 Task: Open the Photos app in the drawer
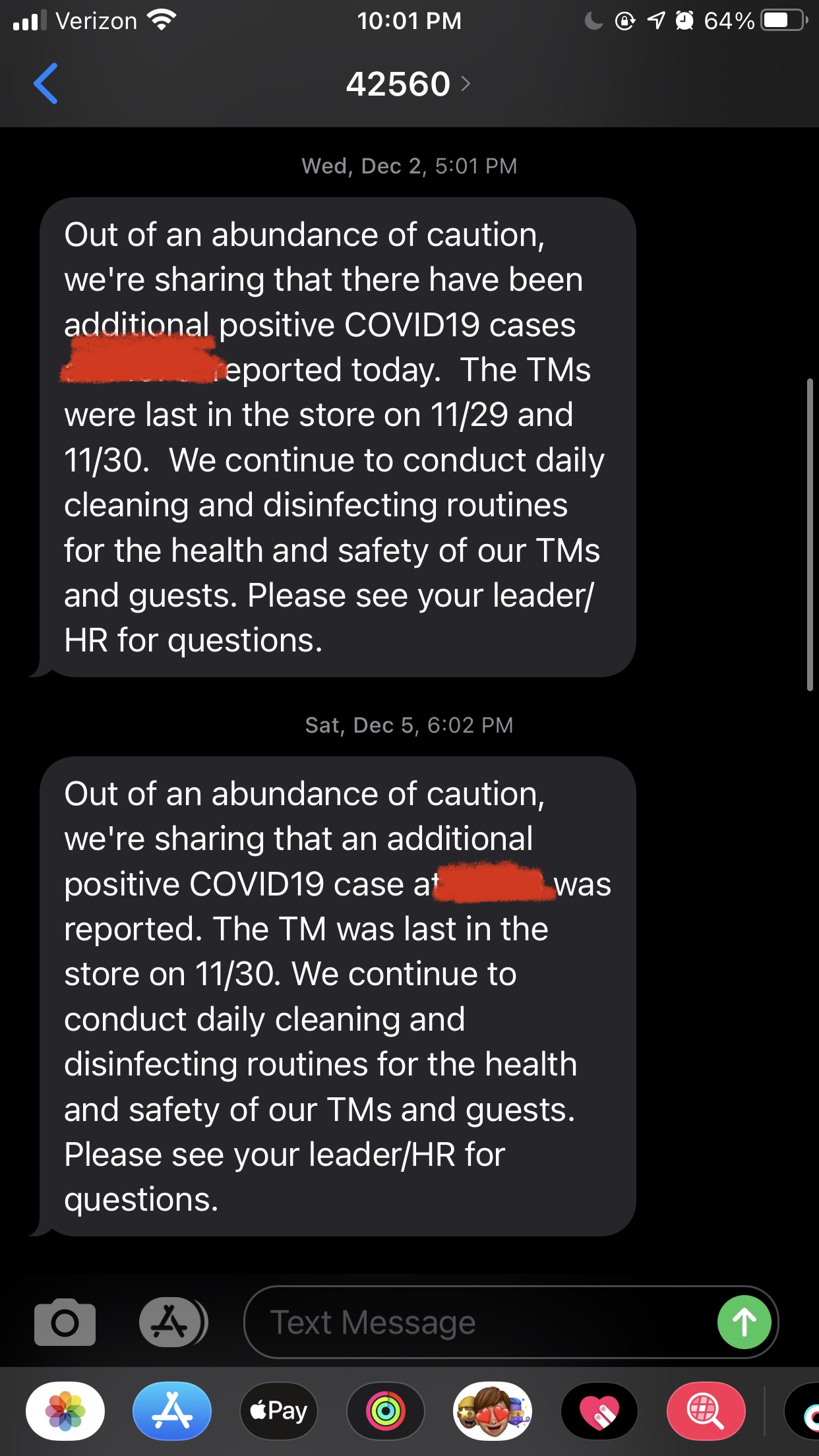pyautogui.click(x=65, y=1410)
